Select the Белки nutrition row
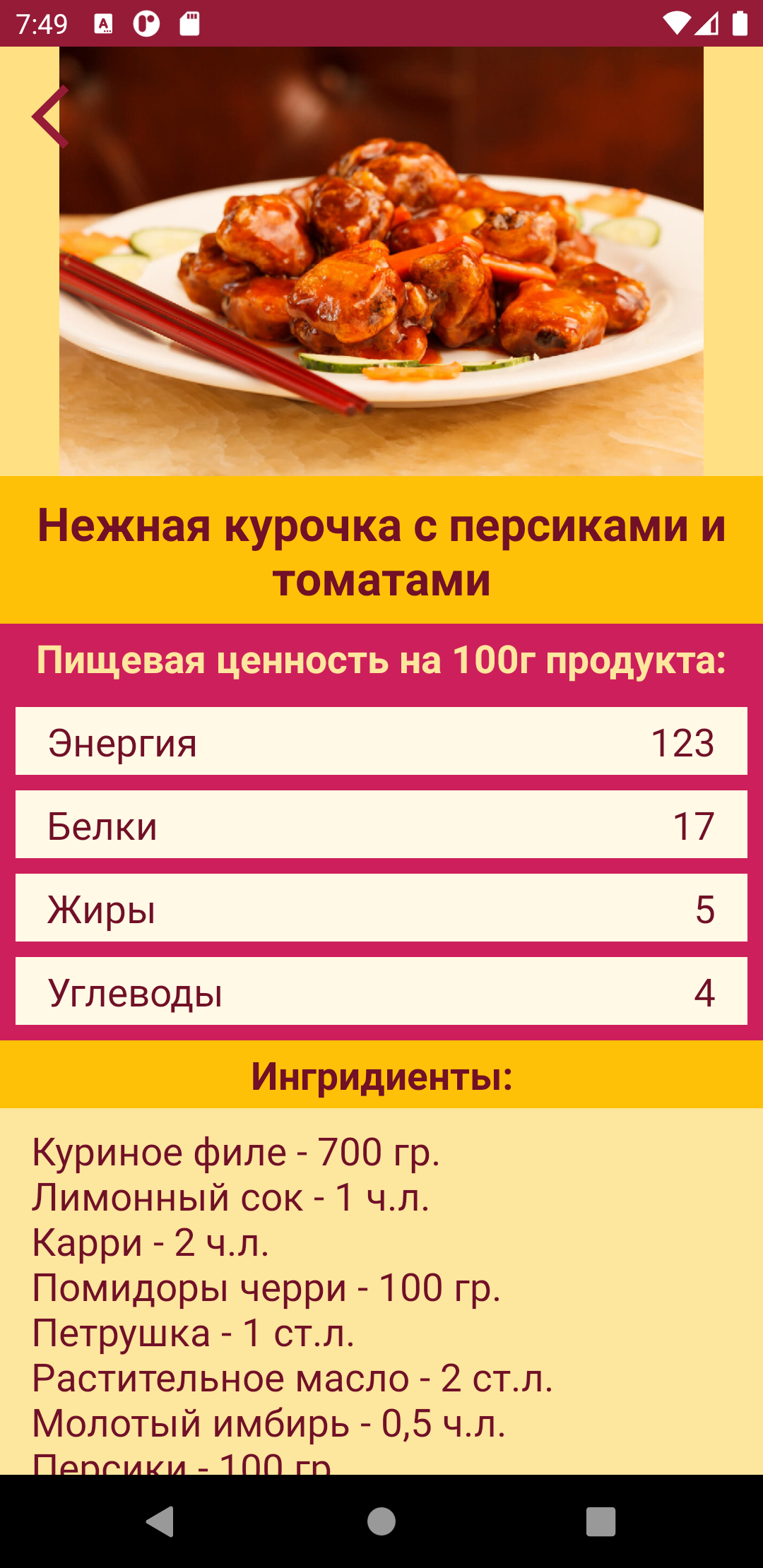This screenshot has width=763, height=1568. pos(381,825)
